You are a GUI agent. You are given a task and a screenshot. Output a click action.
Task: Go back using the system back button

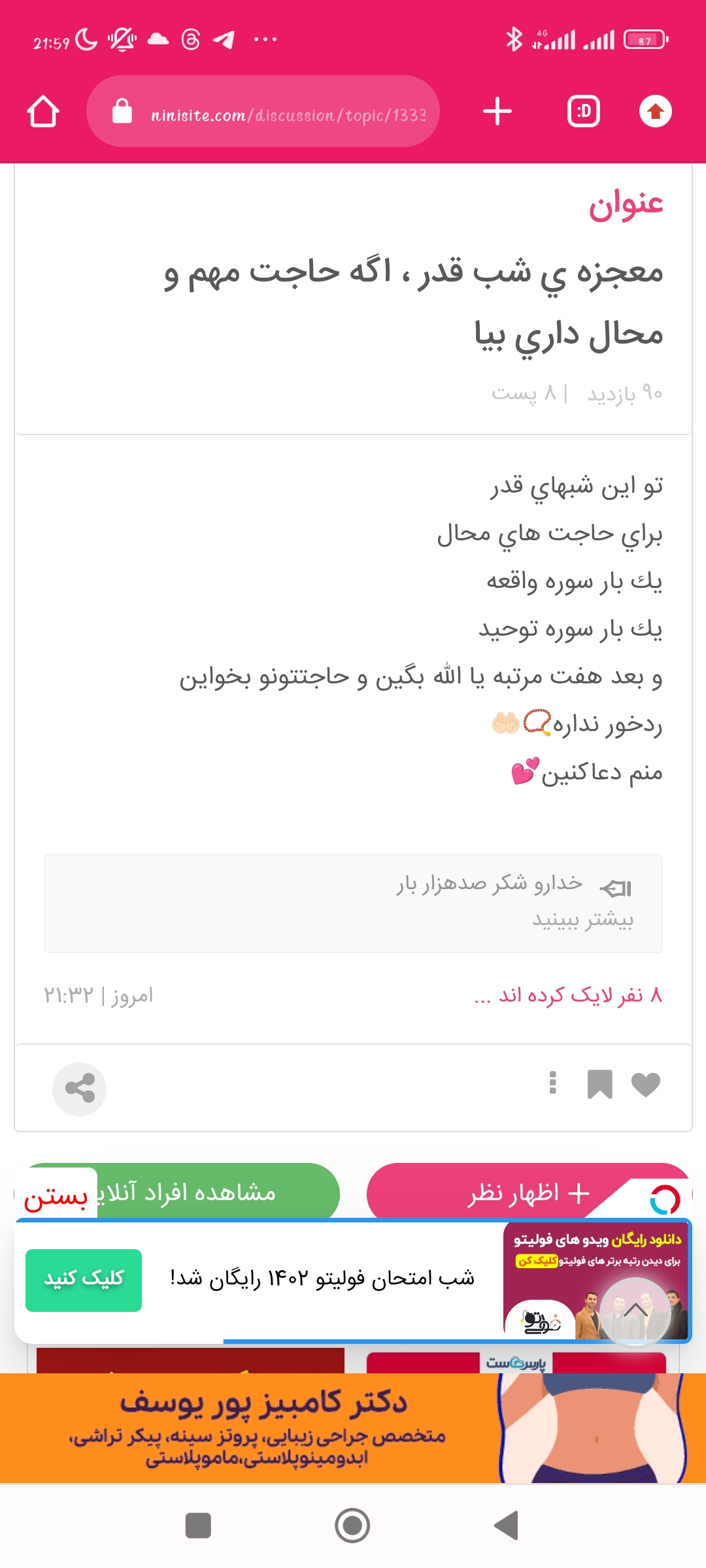[507, 1526]
